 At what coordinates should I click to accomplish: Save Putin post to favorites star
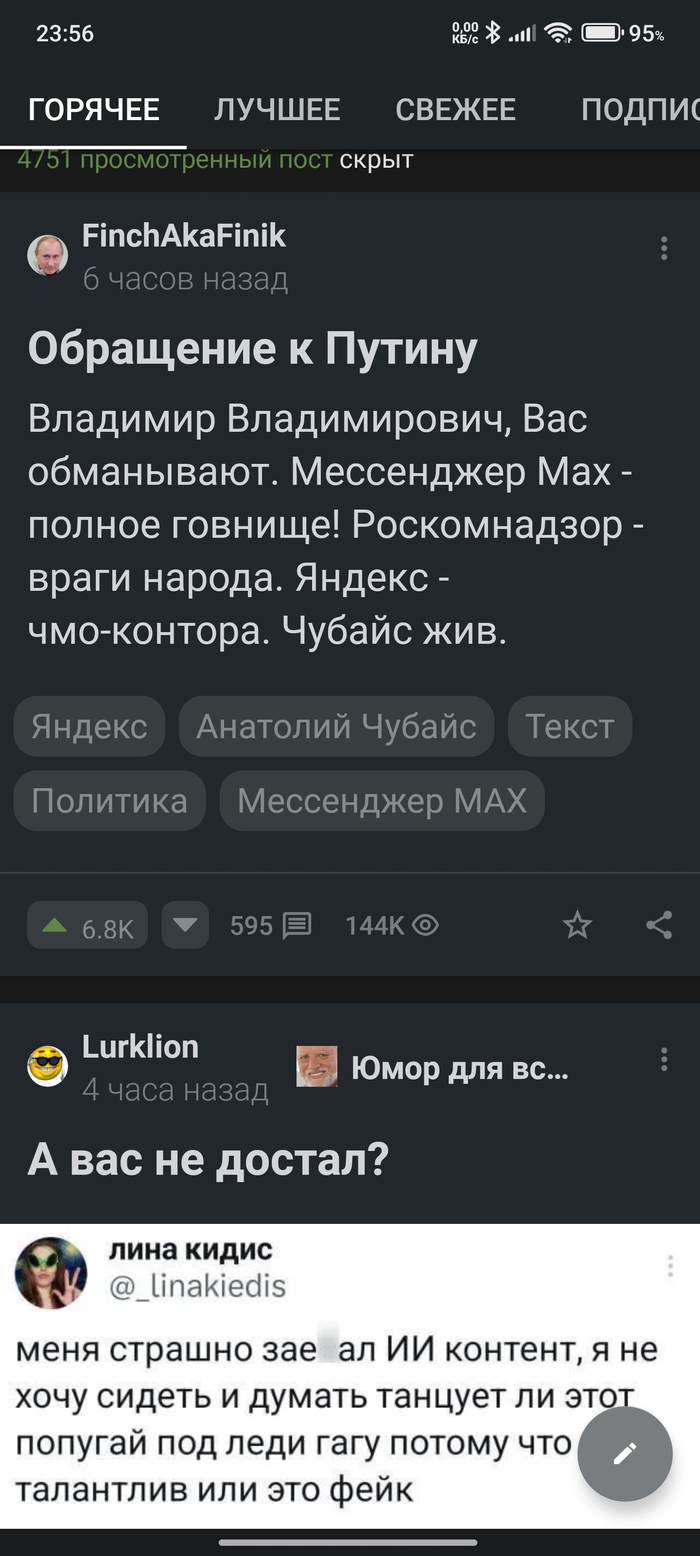577,926
